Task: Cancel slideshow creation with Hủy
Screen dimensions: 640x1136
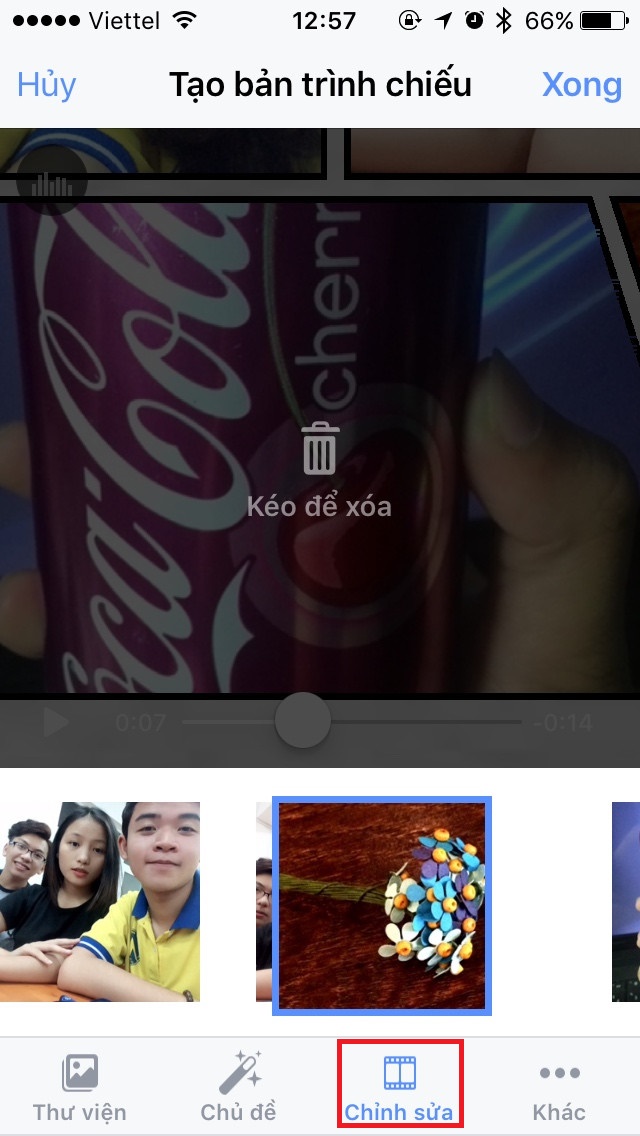Action: 46,85
